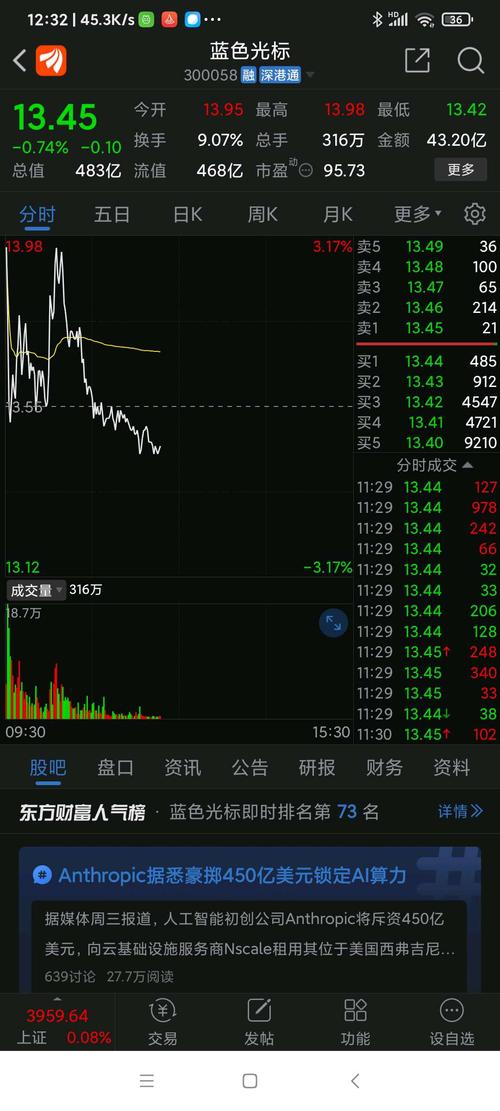Tap 交易 in the bottom bar
Viewport: 500px width, 1111px height.
coord(162,1022)
